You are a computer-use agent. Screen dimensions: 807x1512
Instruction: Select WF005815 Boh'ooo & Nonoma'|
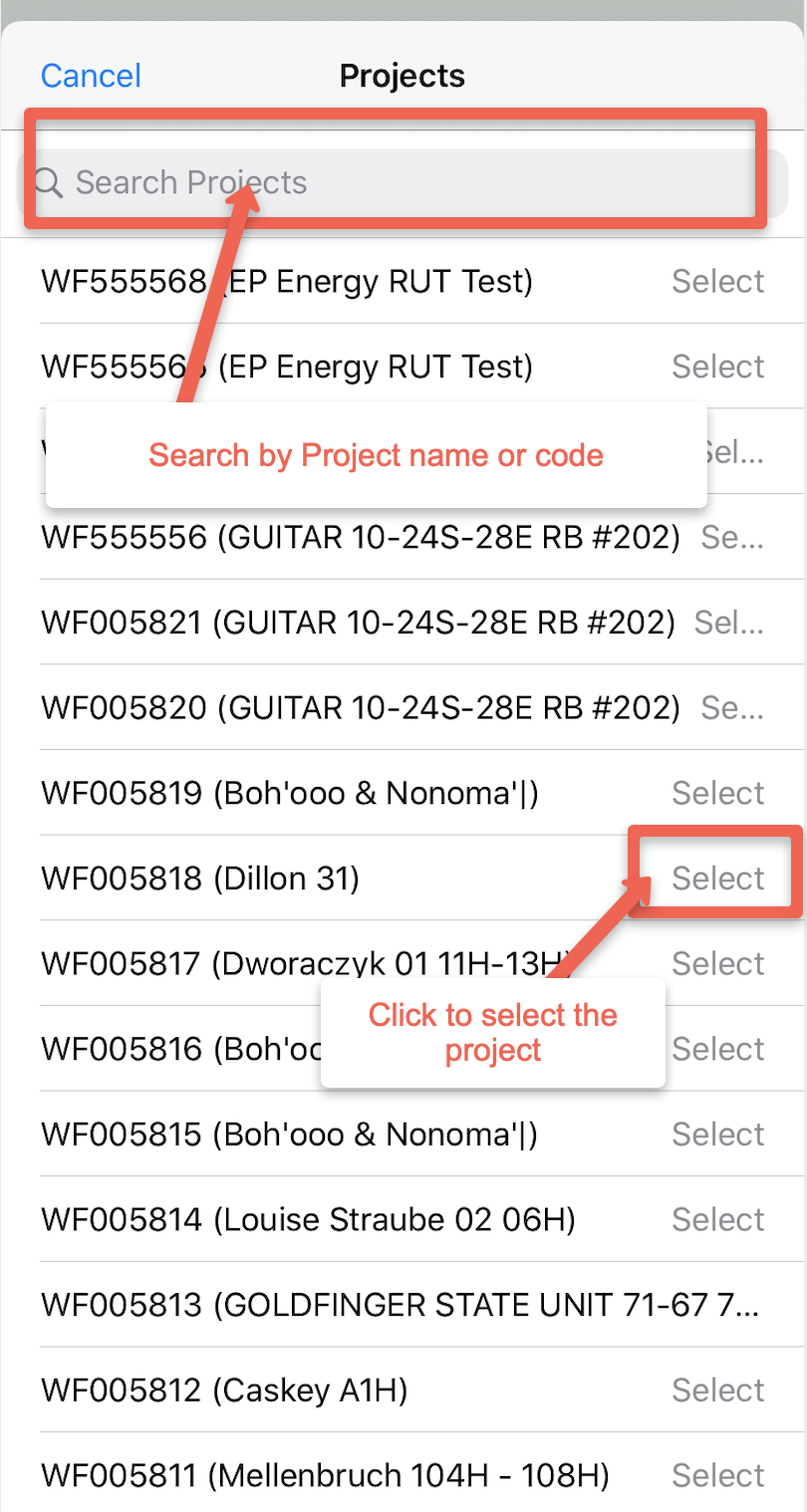[717, 1134]
